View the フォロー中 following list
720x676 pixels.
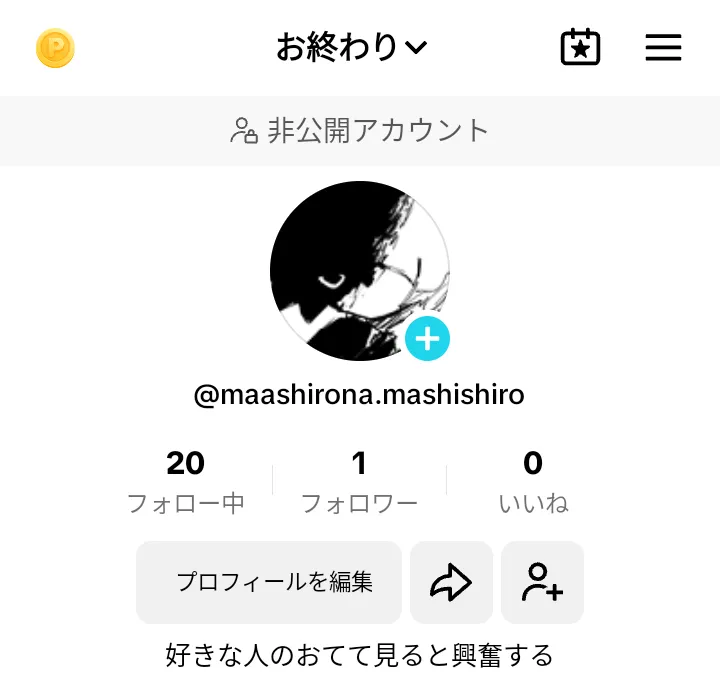pyautogui.click(x=186, y=480)
